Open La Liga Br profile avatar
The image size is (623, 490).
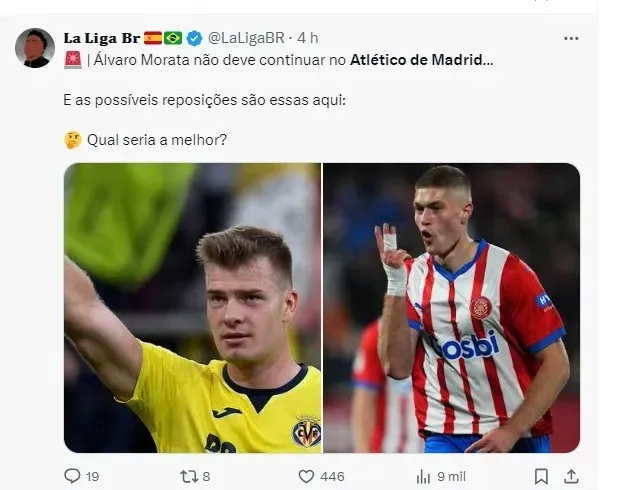(35, 47)
